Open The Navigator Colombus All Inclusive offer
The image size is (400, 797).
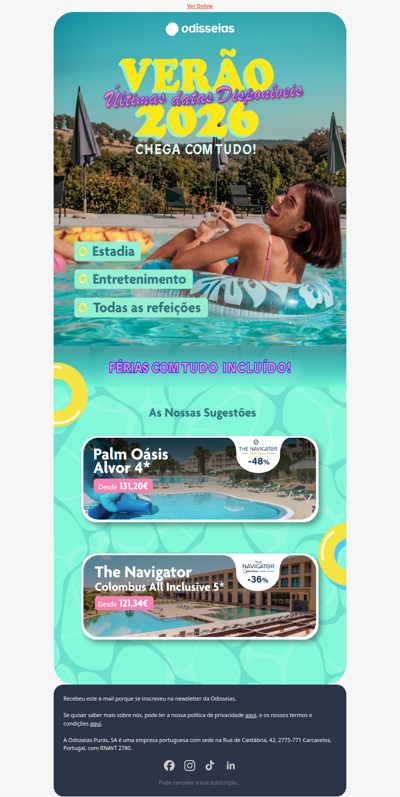click(200, 596)
